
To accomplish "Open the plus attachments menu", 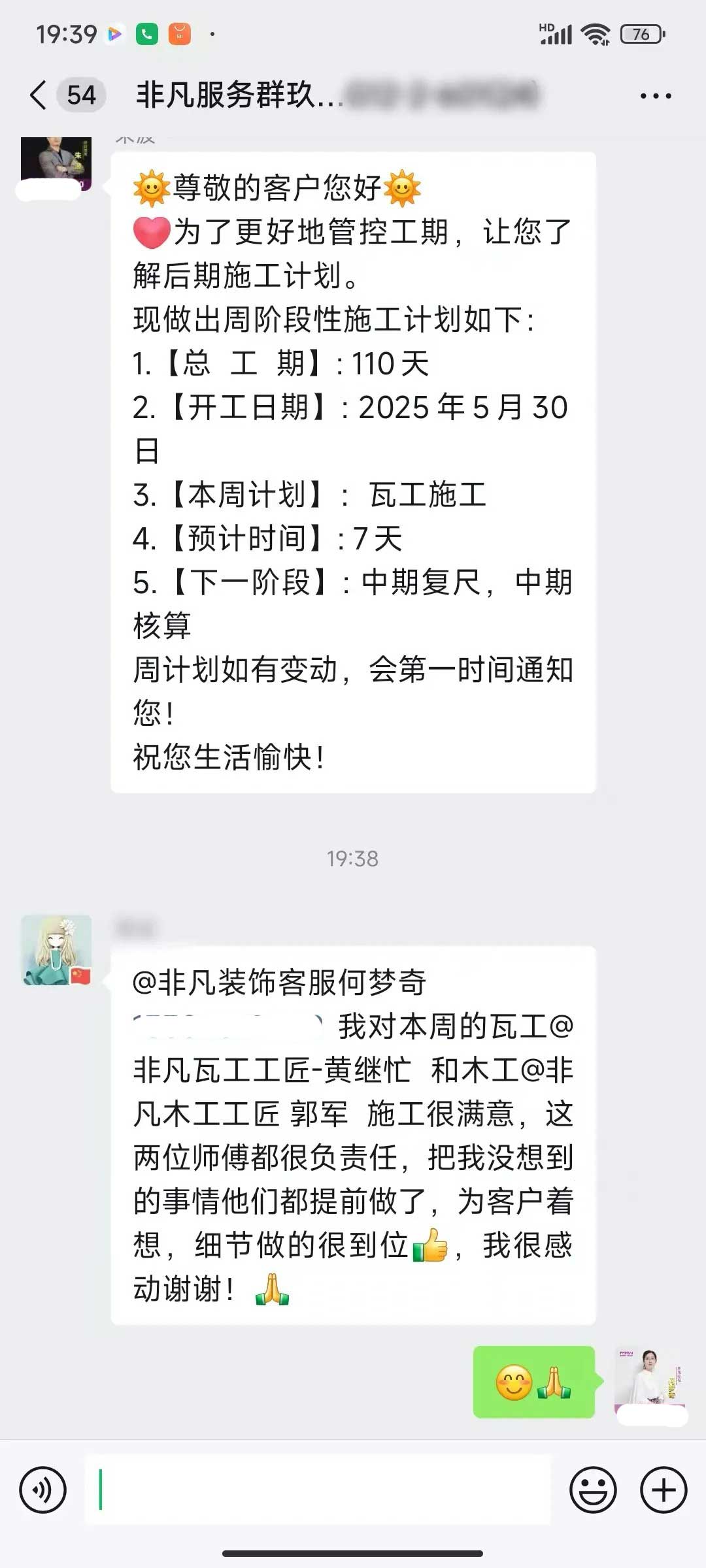I will pyautogui.click(x=664, y=1490).
